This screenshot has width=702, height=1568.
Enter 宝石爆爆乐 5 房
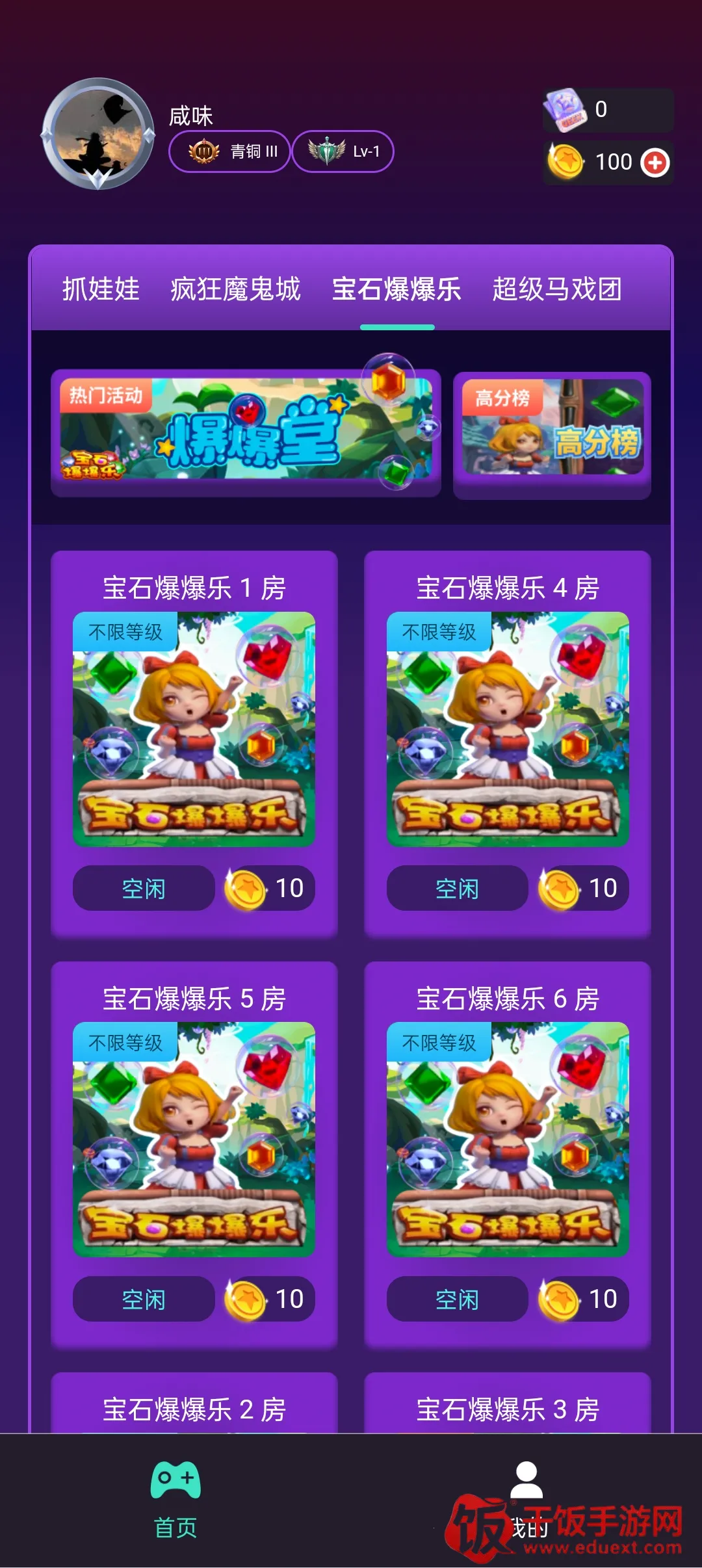click(194, 1139)
